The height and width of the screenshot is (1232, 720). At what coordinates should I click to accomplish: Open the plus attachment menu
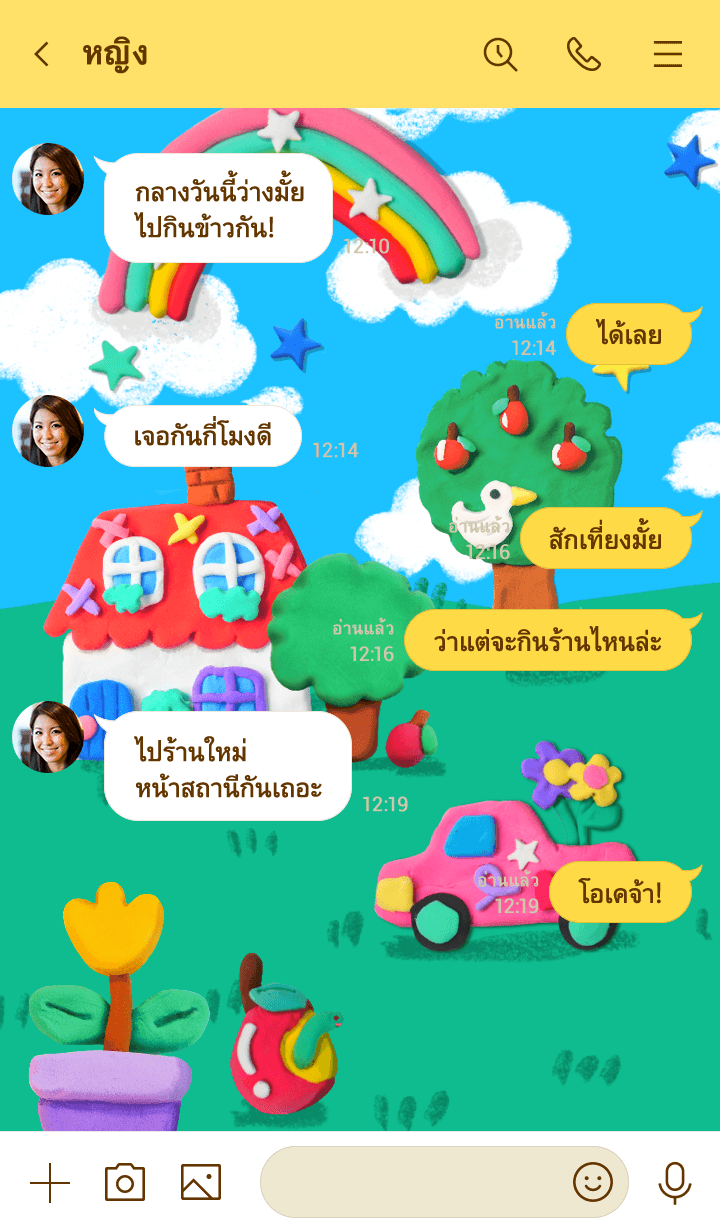pyautogui.click(x=50, y=1183)
